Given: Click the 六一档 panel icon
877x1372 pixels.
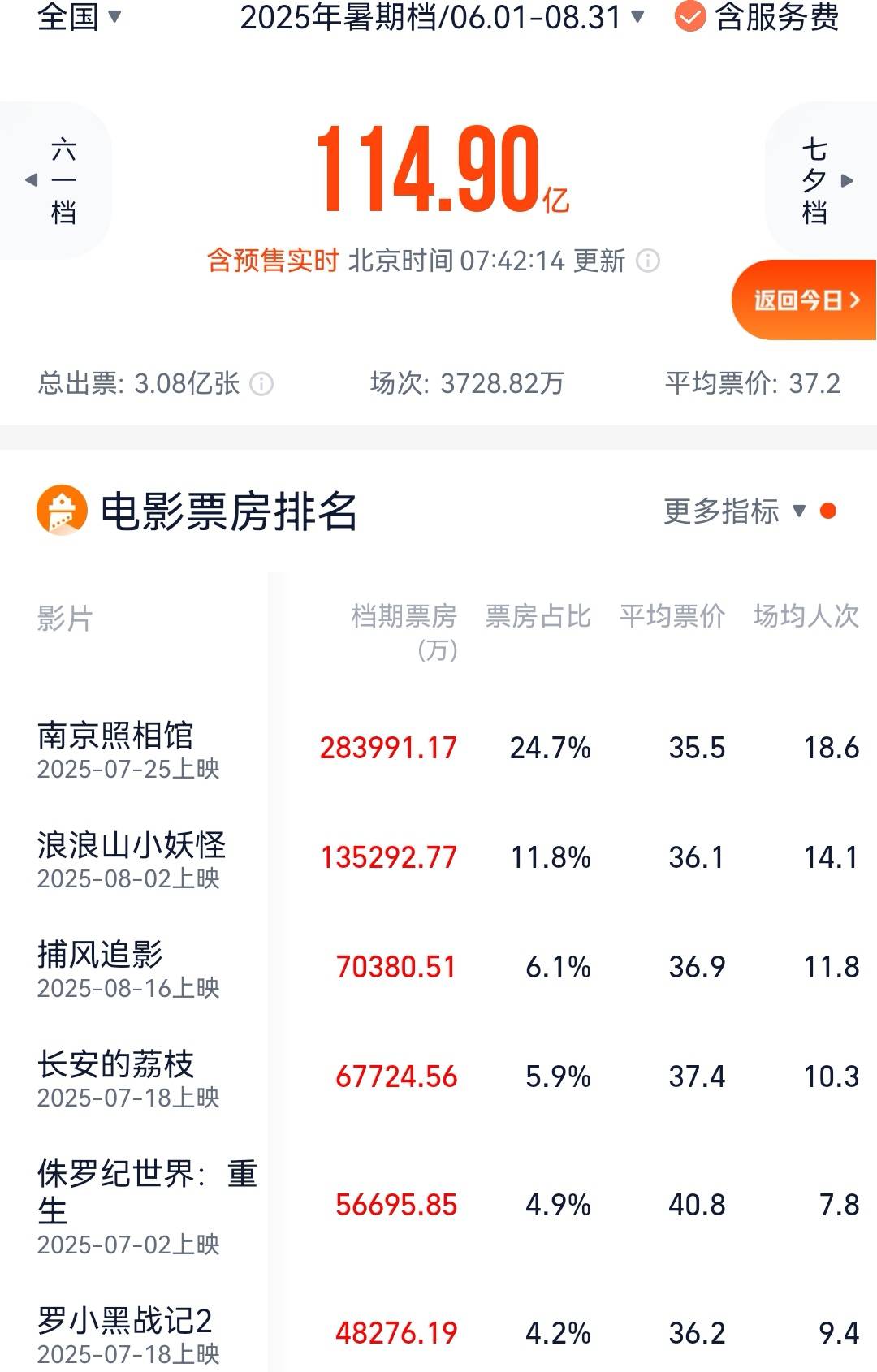Looking at the screenshot, I should point(65,180).
